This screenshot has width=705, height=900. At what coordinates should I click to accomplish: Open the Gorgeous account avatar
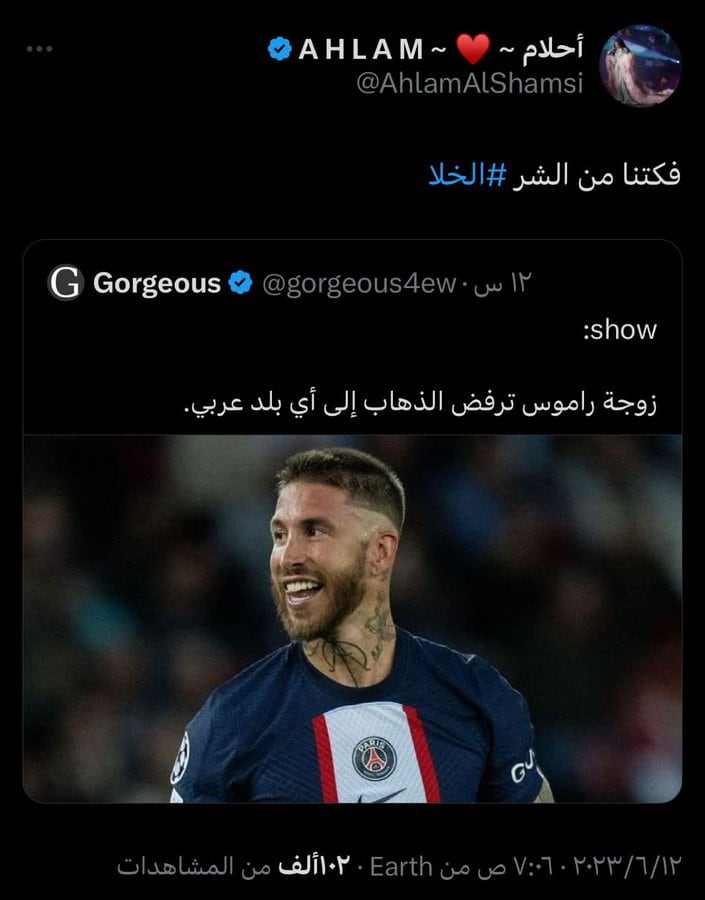[65, 283]
